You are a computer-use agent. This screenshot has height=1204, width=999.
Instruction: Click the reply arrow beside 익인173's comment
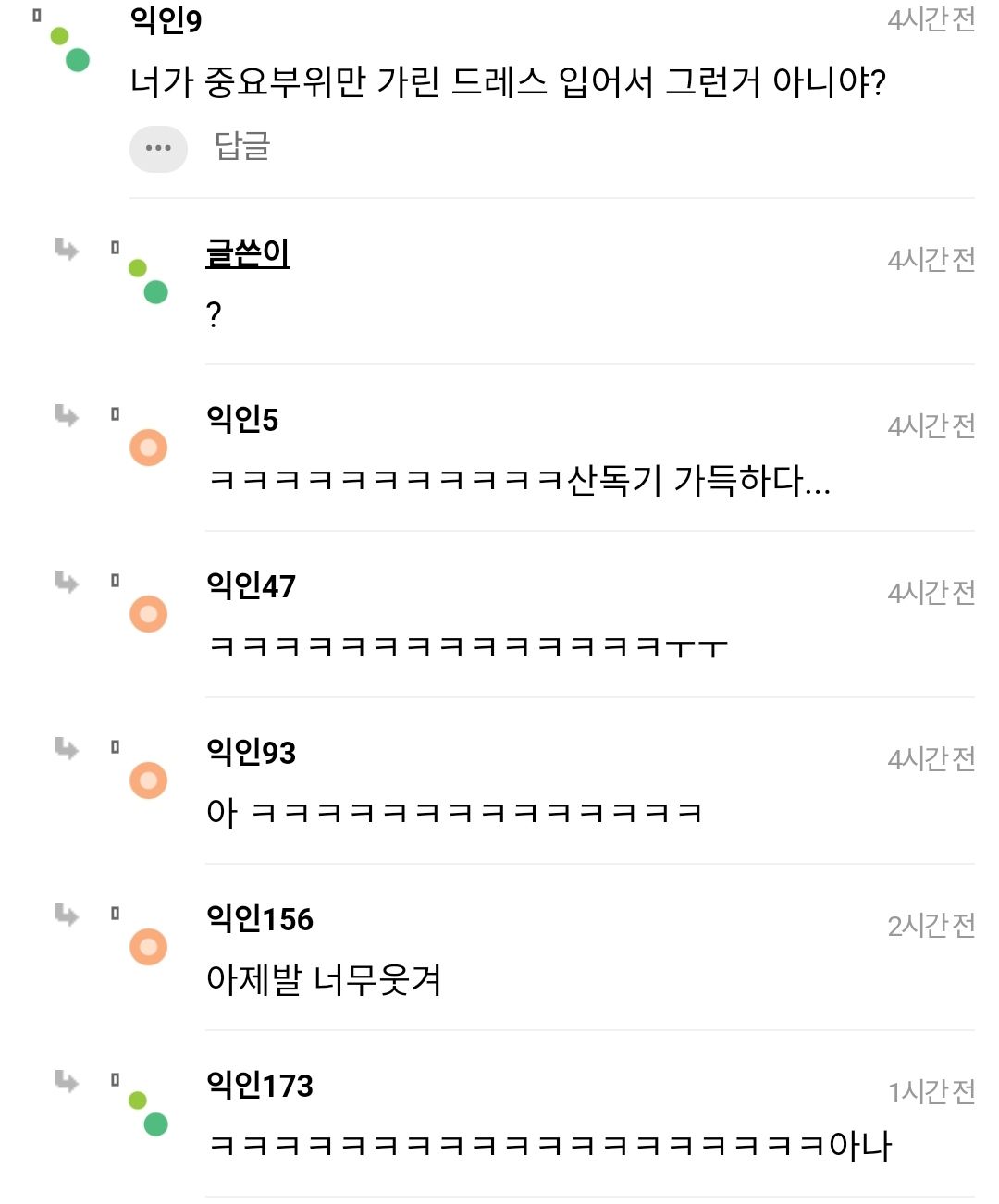[x=65, y=1084]
